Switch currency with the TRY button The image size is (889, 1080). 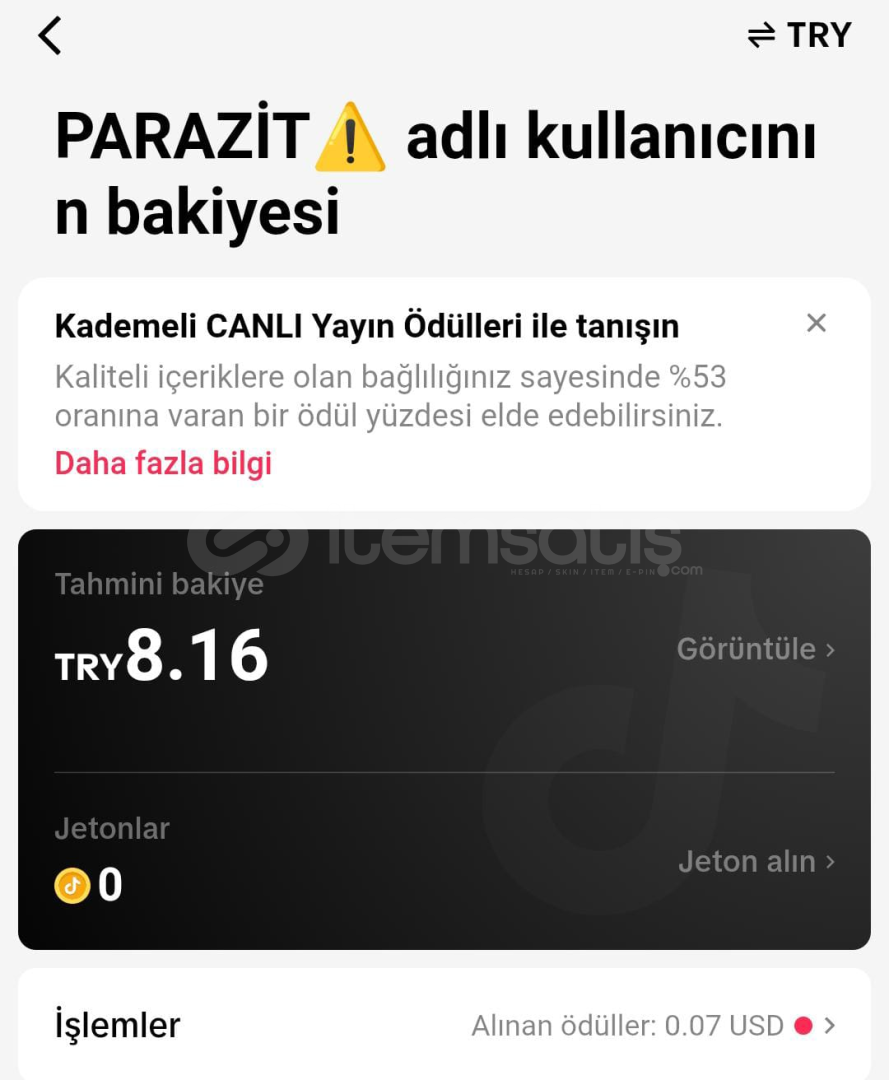799,36
